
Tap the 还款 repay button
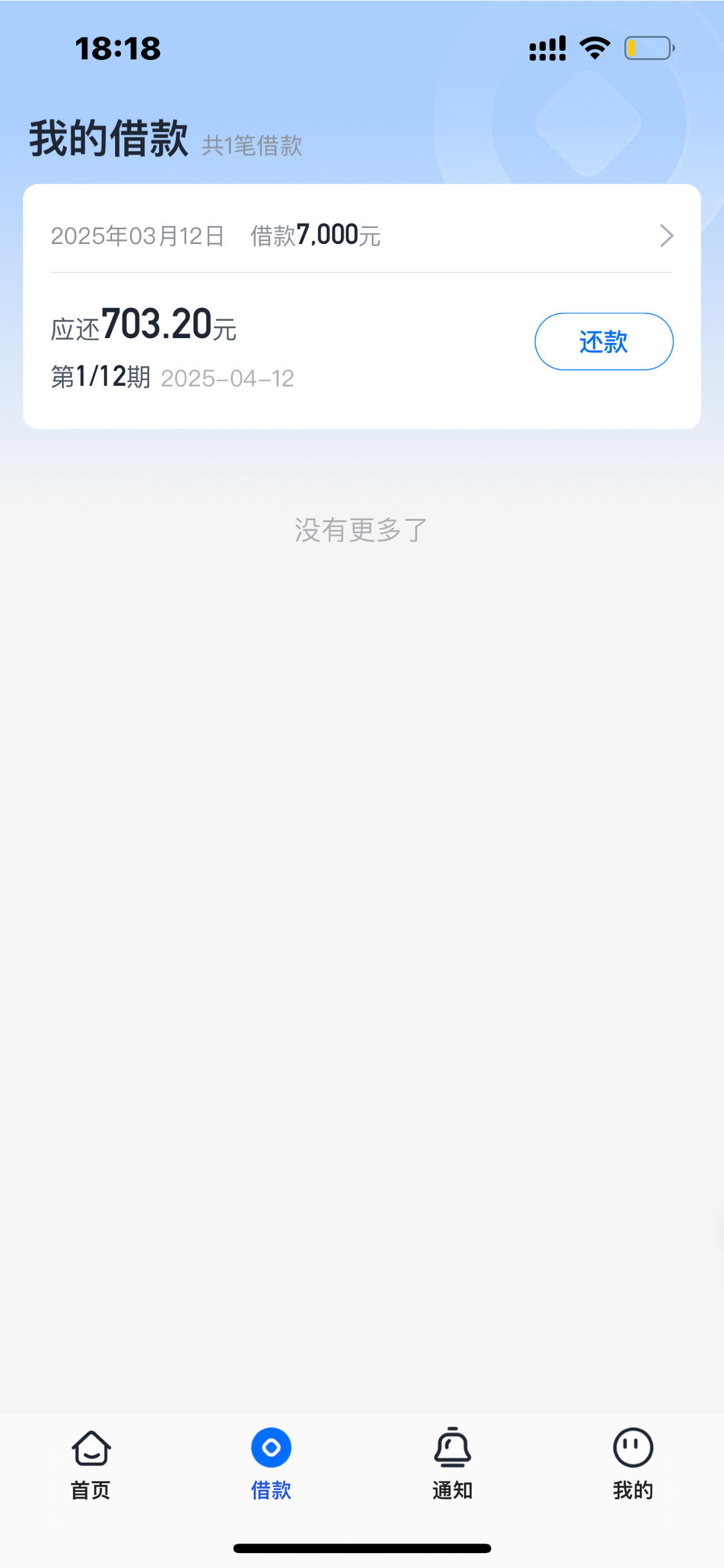[x=604, y=341]
